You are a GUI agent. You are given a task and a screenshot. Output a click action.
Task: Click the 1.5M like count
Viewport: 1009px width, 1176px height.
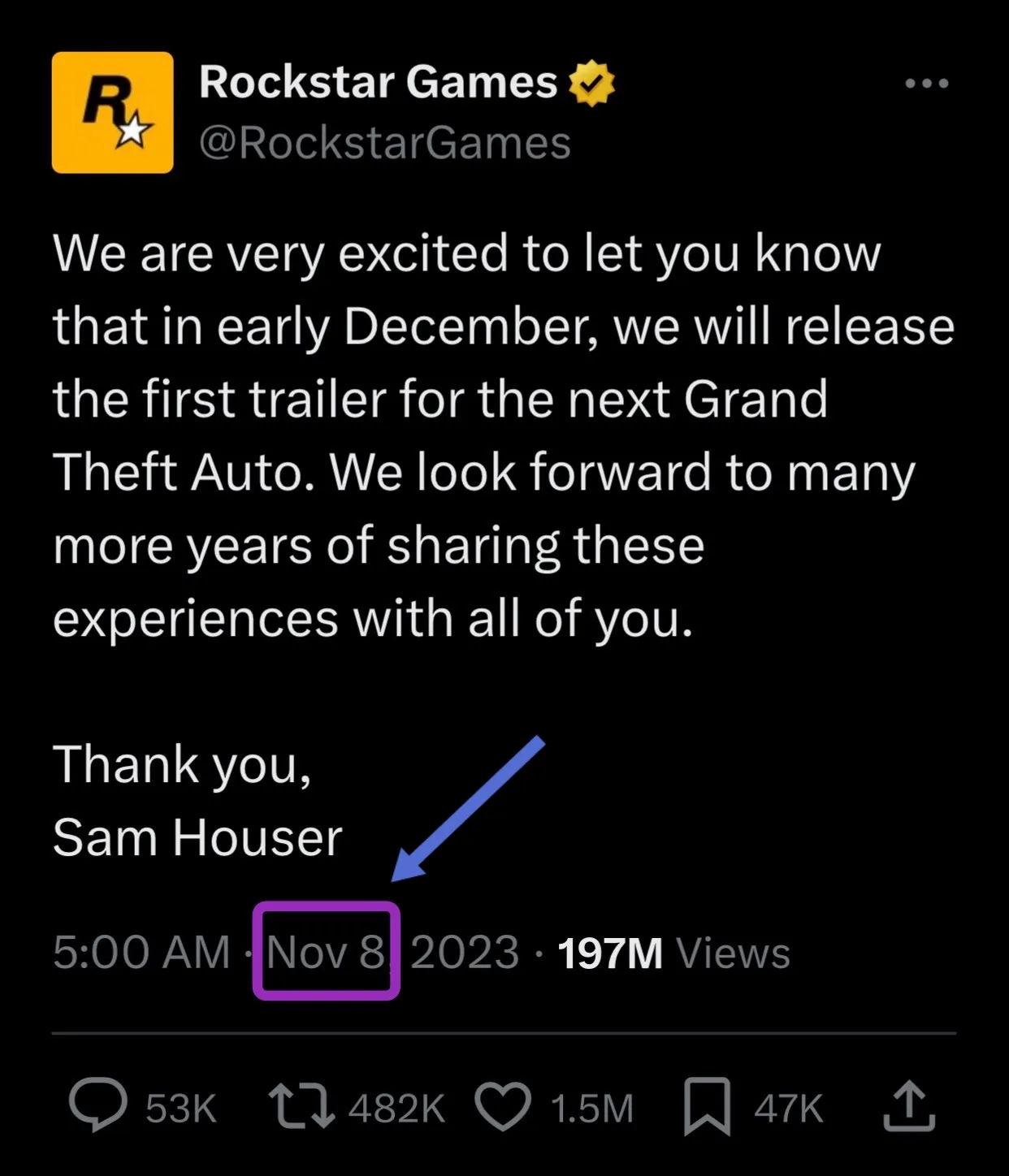(x=592, y=1106)
